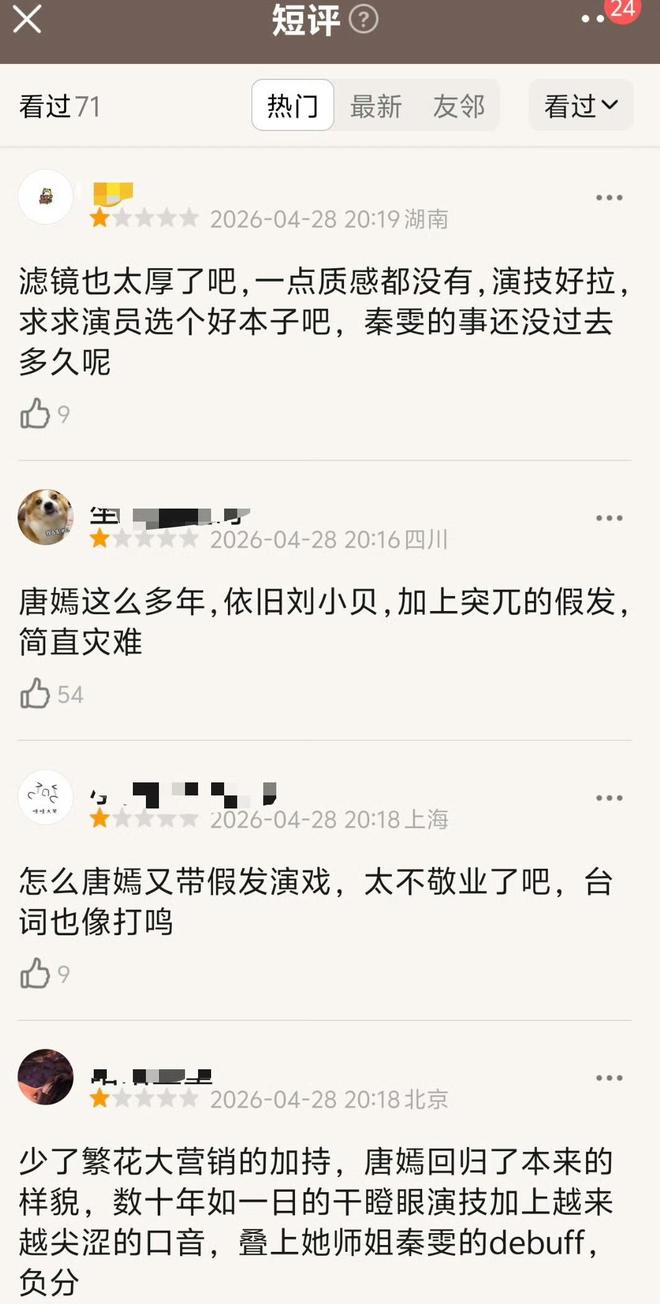
Task: Open avatar of the 湖南 reviewer
Action: click(46, 197)
